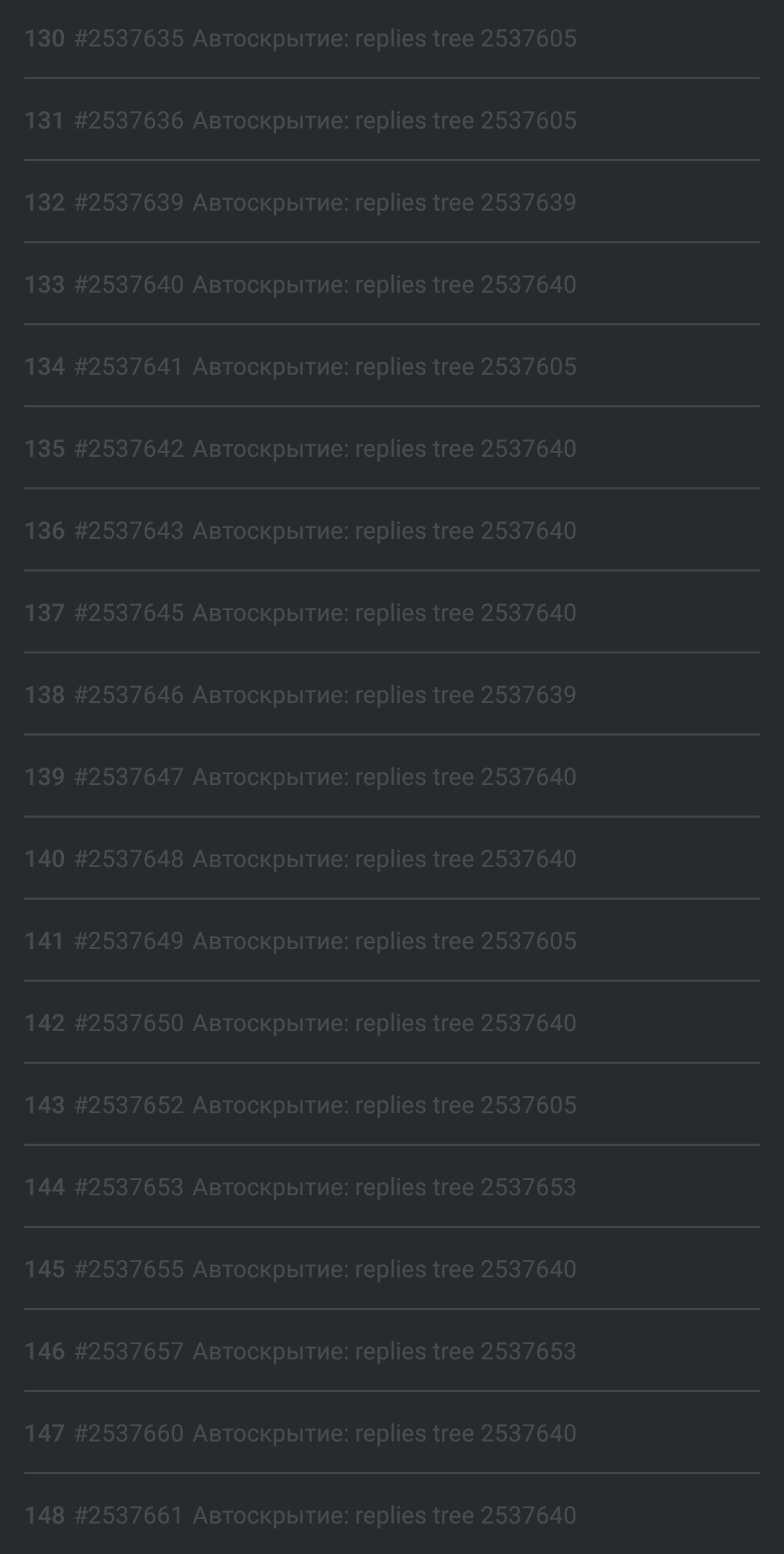Reveal hidden post 143 #2537652
Viewport: 784px width, 1554px height.
coord(392,1105)
